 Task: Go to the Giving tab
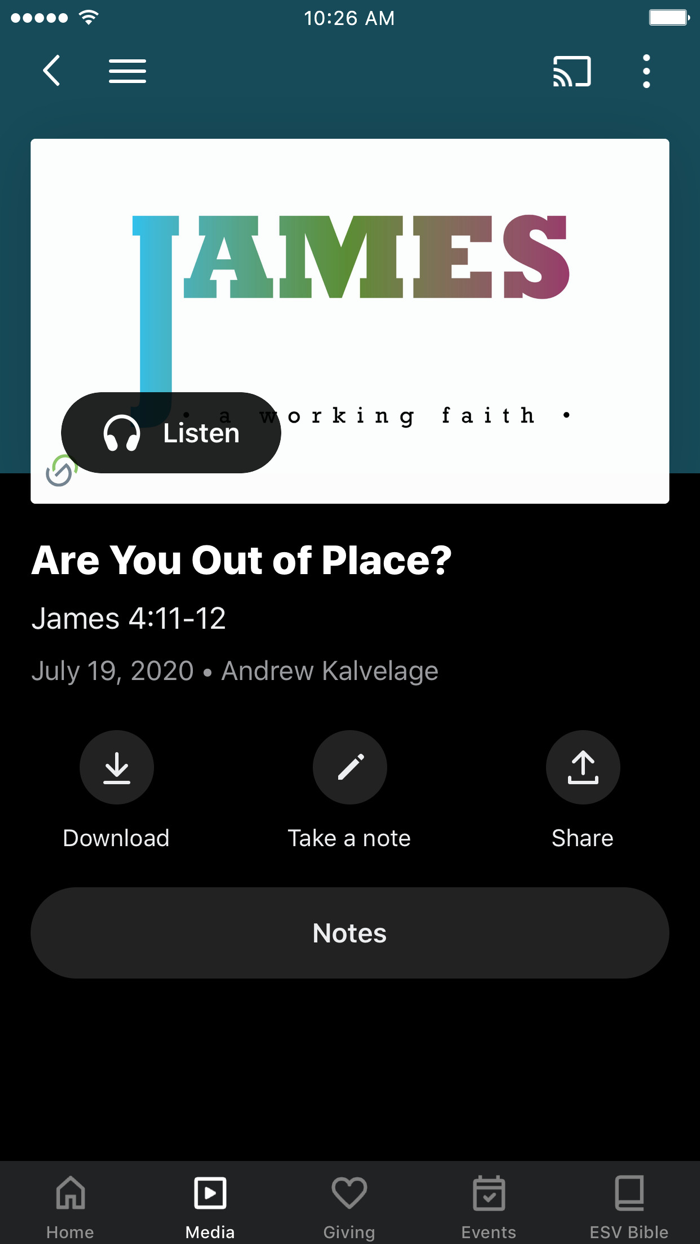coord(349,1205)
